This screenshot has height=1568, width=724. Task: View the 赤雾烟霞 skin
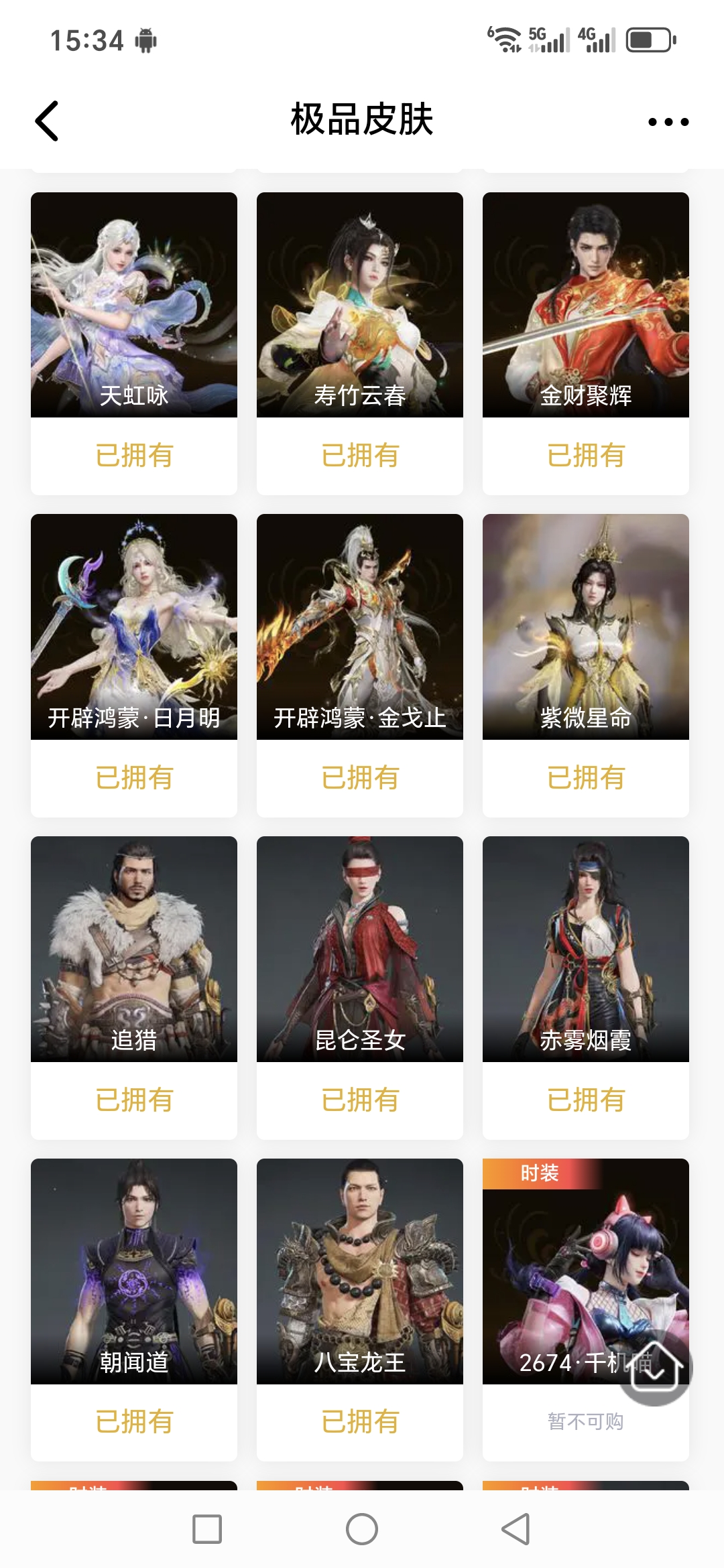[586, 949]
